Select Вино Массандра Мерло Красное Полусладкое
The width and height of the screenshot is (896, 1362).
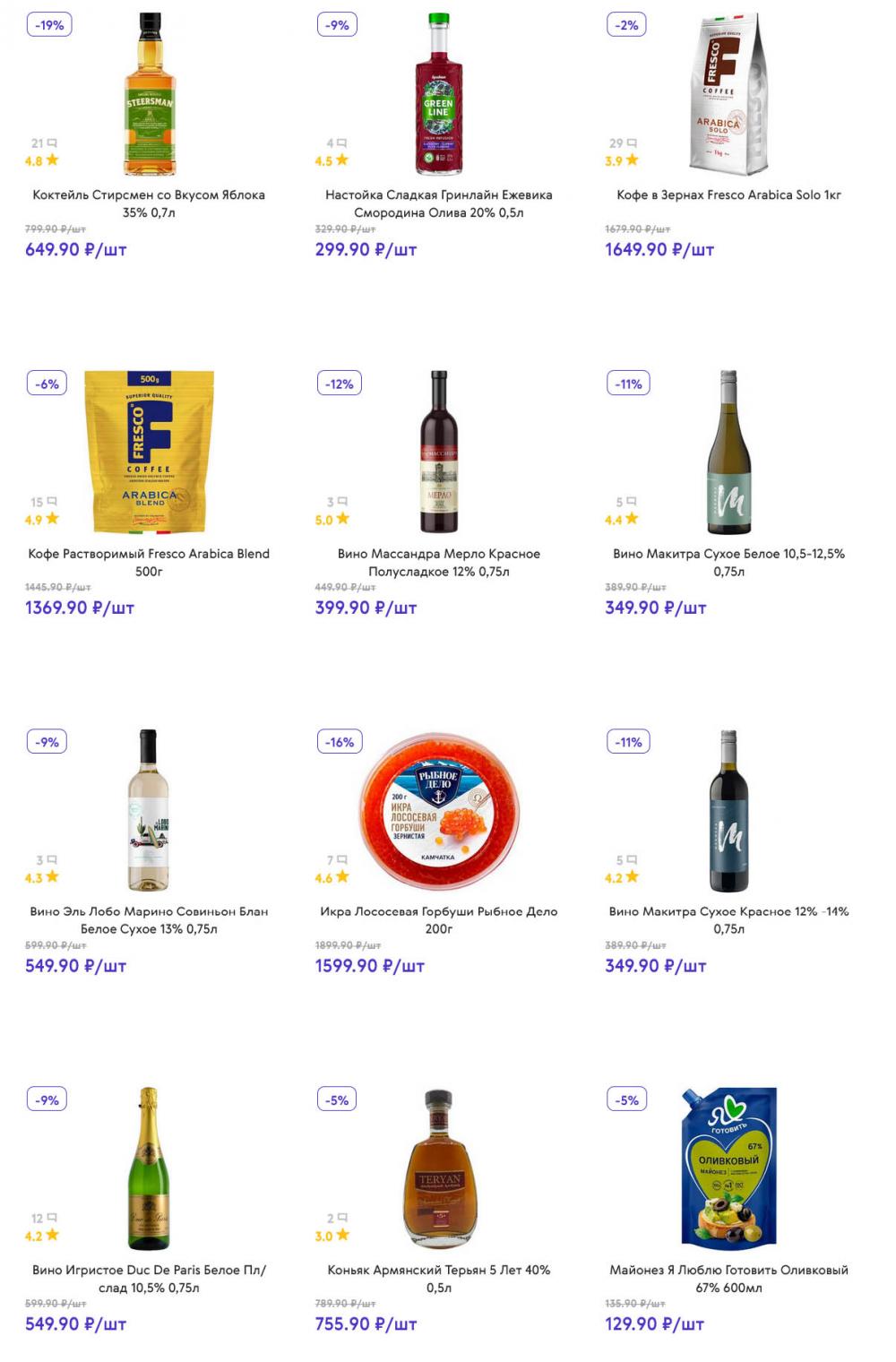pos(438,562)
